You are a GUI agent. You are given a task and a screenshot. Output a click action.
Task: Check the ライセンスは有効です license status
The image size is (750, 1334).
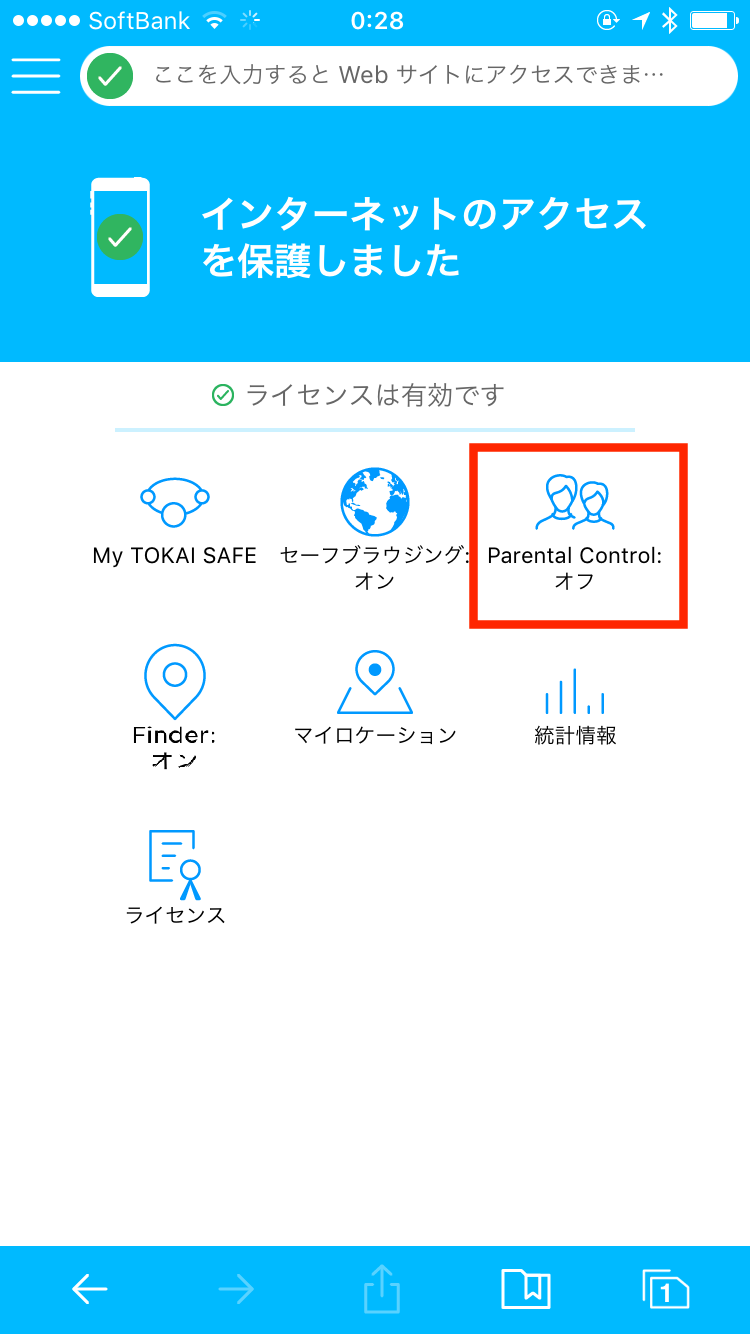(x=375, y=396)
